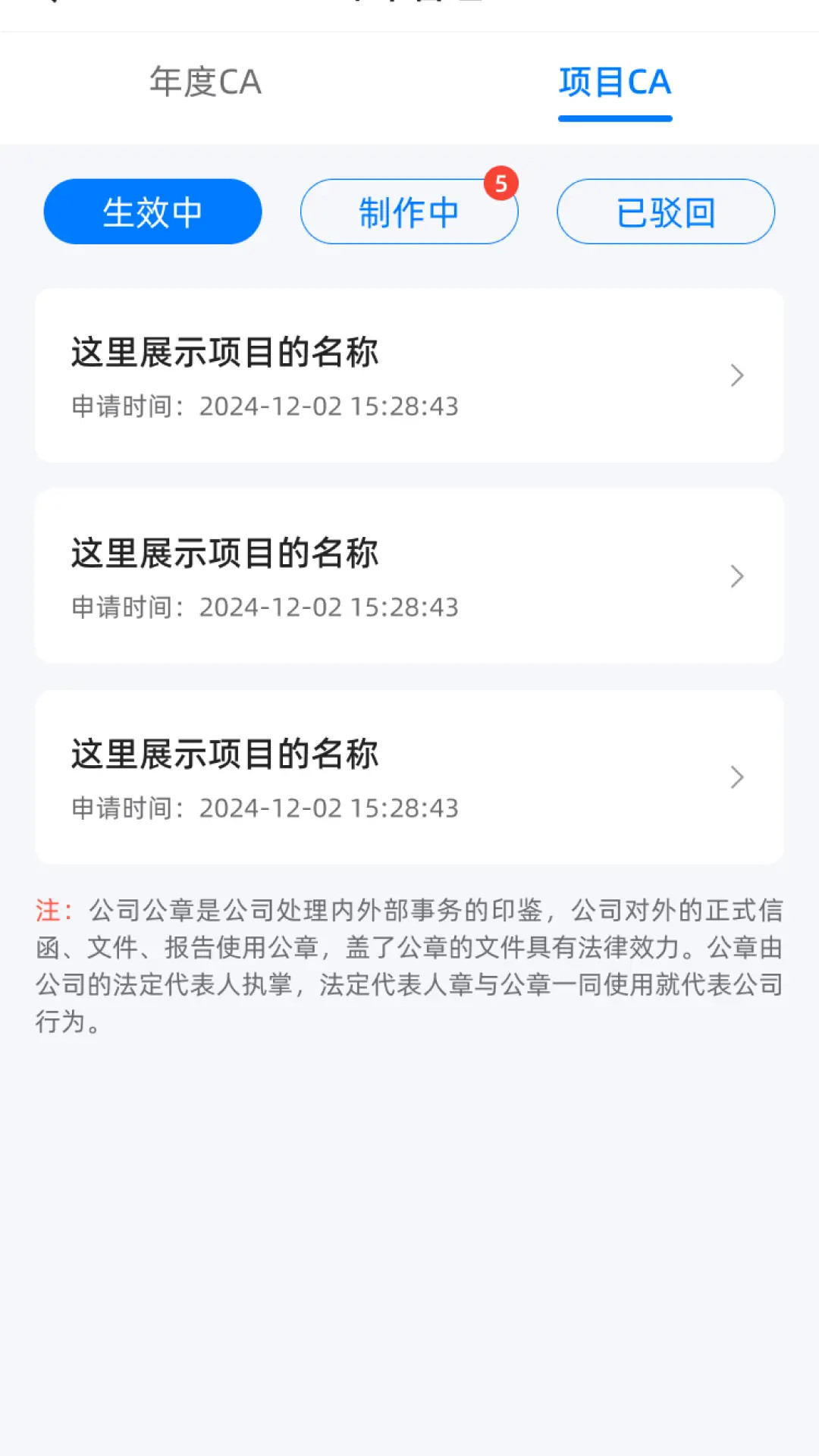Viewport: 819px width, 1456px height.
Task: Click the notification count on 制作中
Action: [501, 182]
